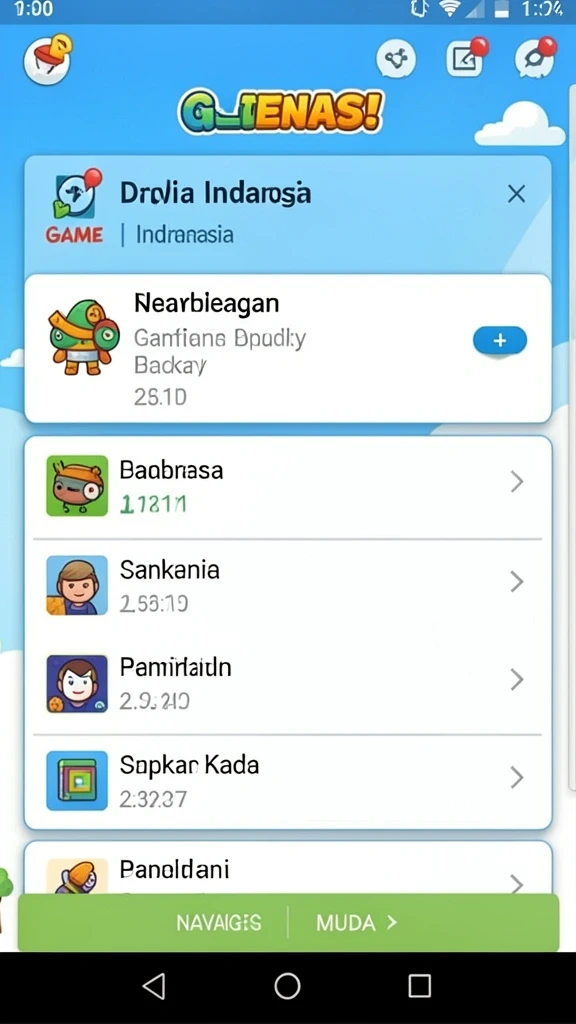Open the edit note icon with badge
The width and height of the screenshot is (576, 1024).
[x=466, y=59]
